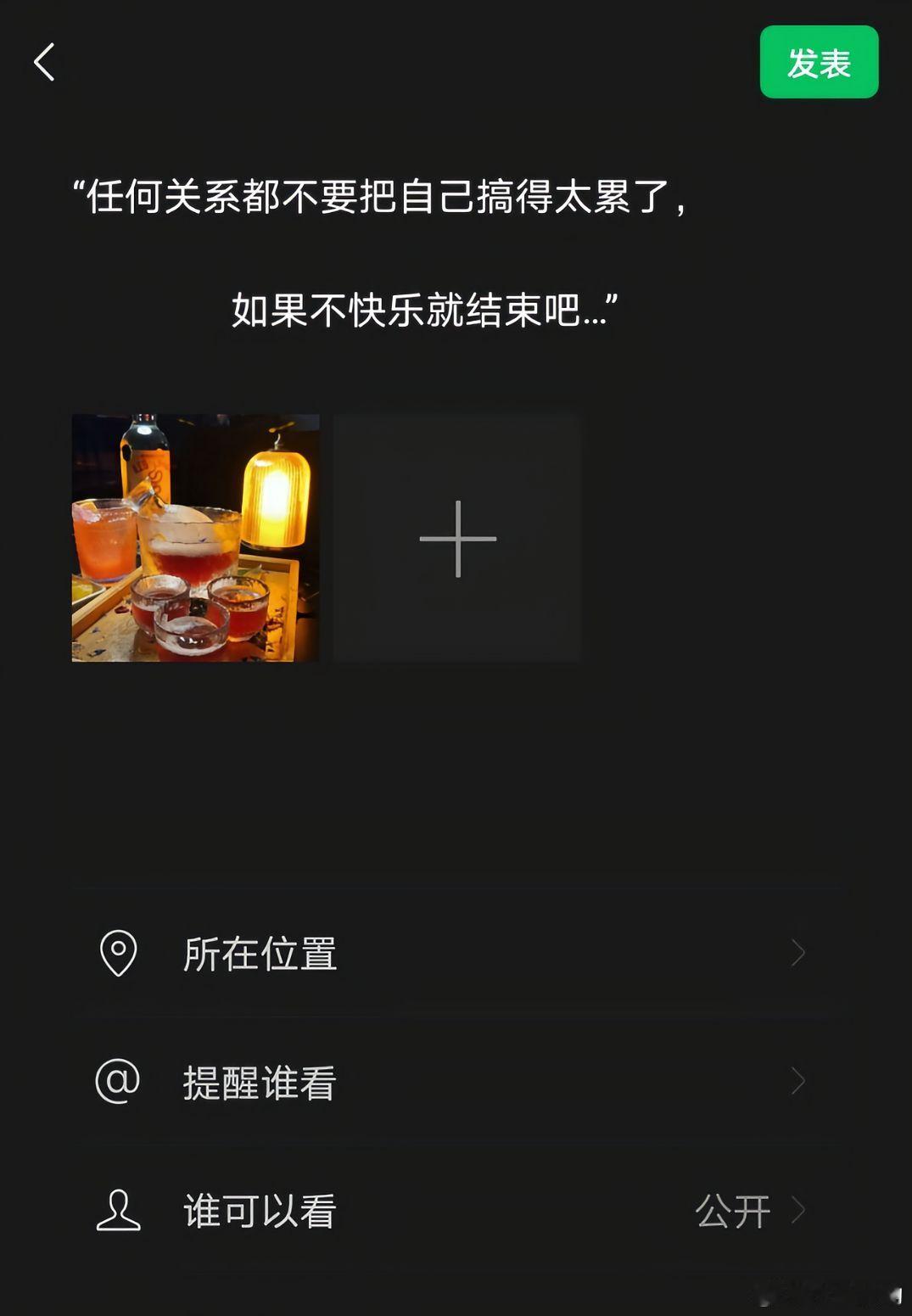Expand the 所在位置 row chevron
Screen dimensions: 912x1316
(797, 953)
